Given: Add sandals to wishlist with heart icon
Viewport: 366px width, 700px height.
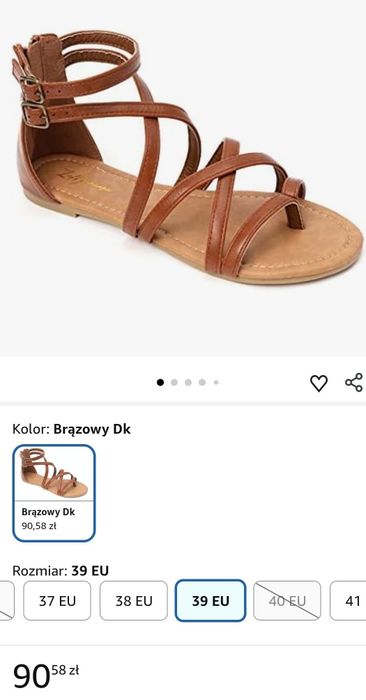Looking at the screenshot, I should click(x=319, y=383).
